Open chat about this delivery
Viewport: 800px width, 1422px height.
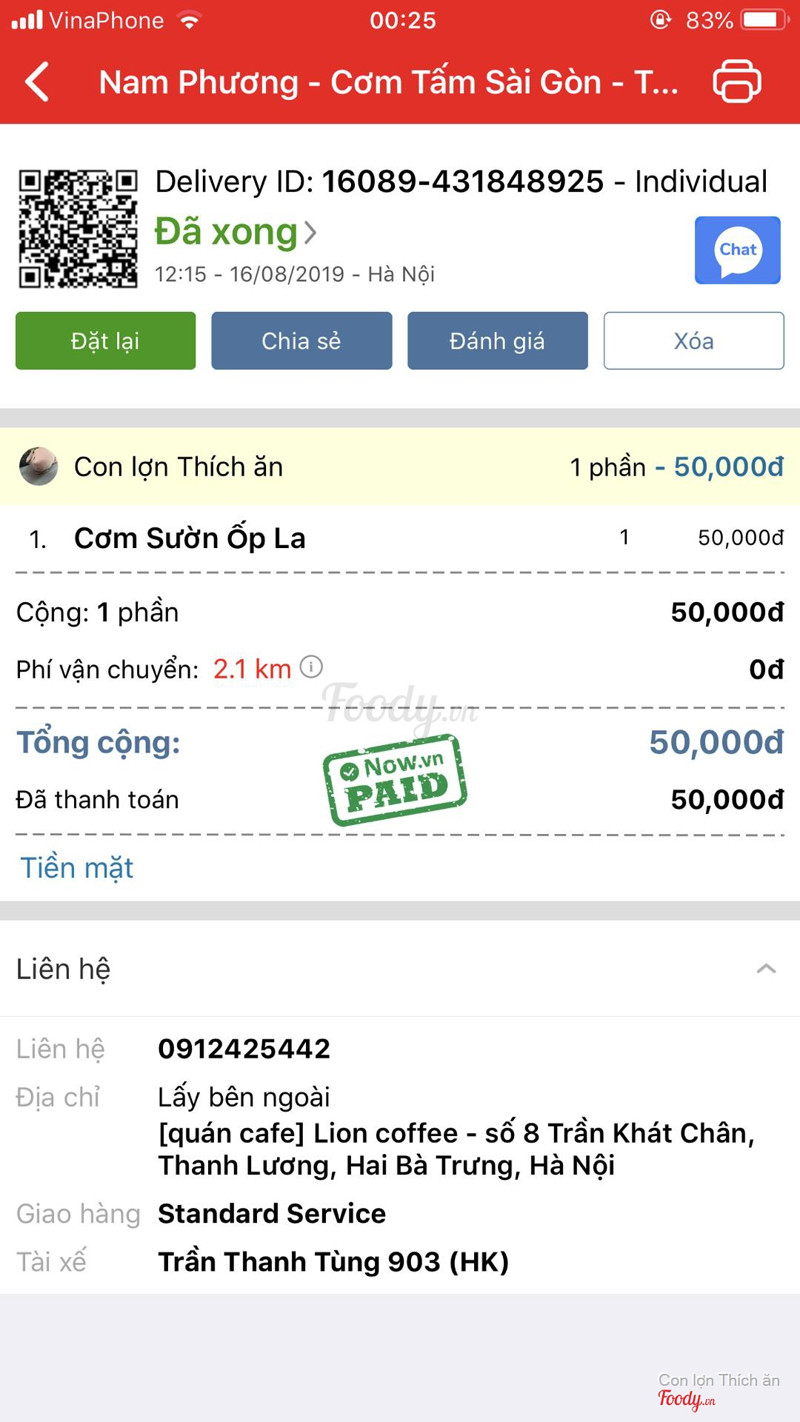[x=737, y=250]
